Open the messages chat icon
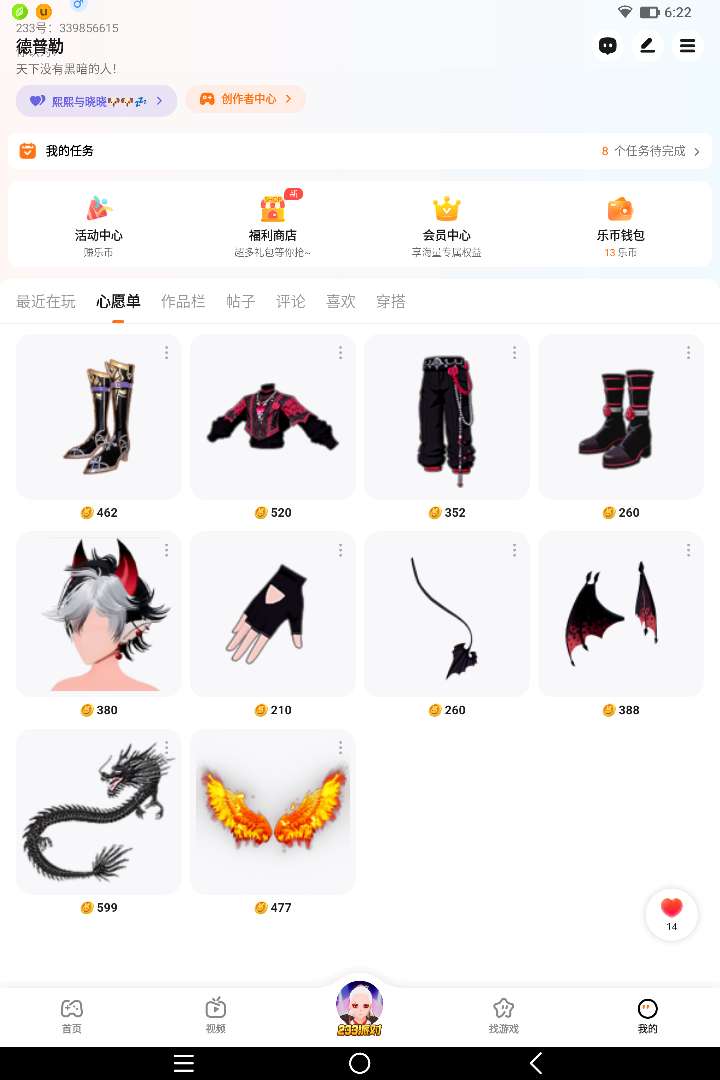This screenshot has width=720, height=1080. [x=608, y=46]
